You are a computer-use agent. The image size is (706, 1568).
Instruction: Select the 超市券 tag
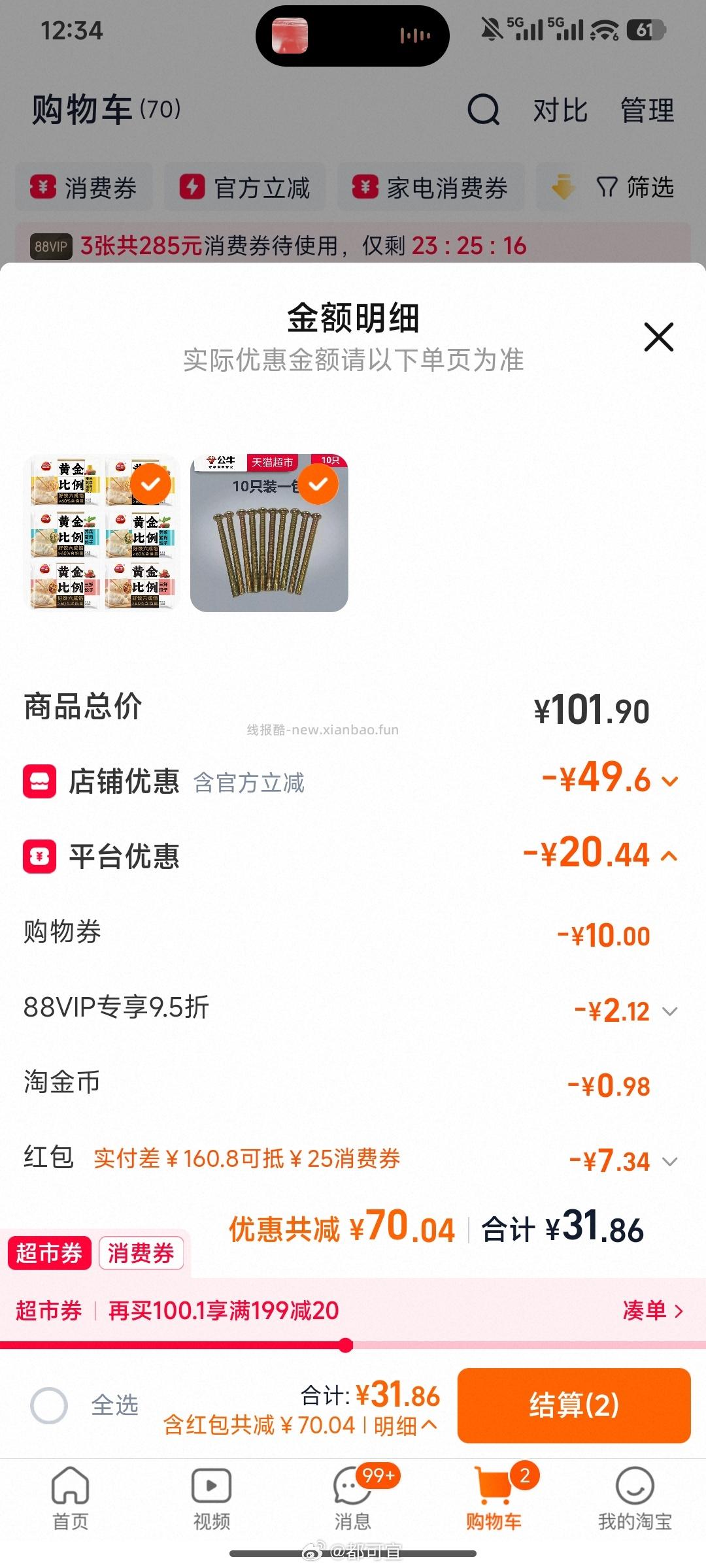[x=49, y=1253]
